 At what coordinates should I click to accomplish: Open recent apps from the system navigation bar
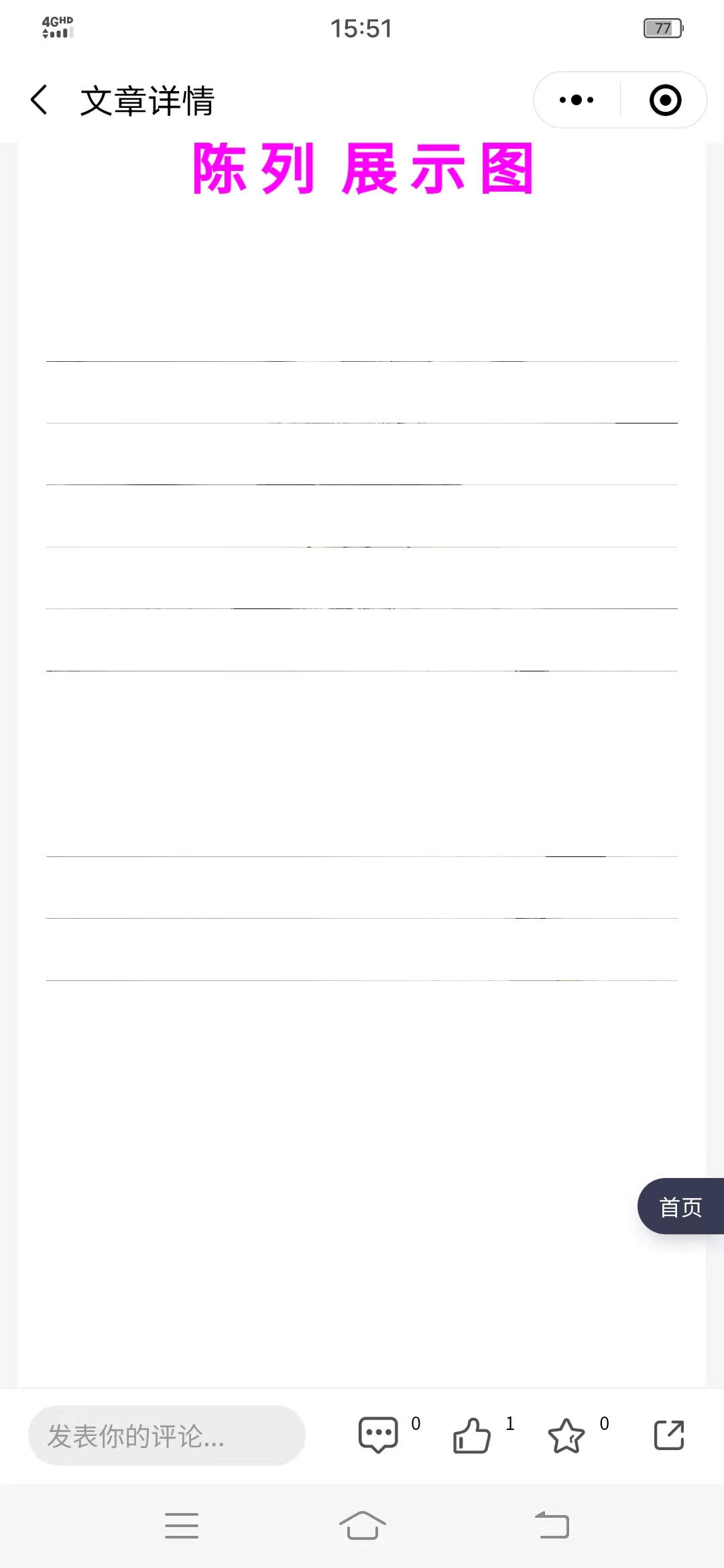(182, 1526)
